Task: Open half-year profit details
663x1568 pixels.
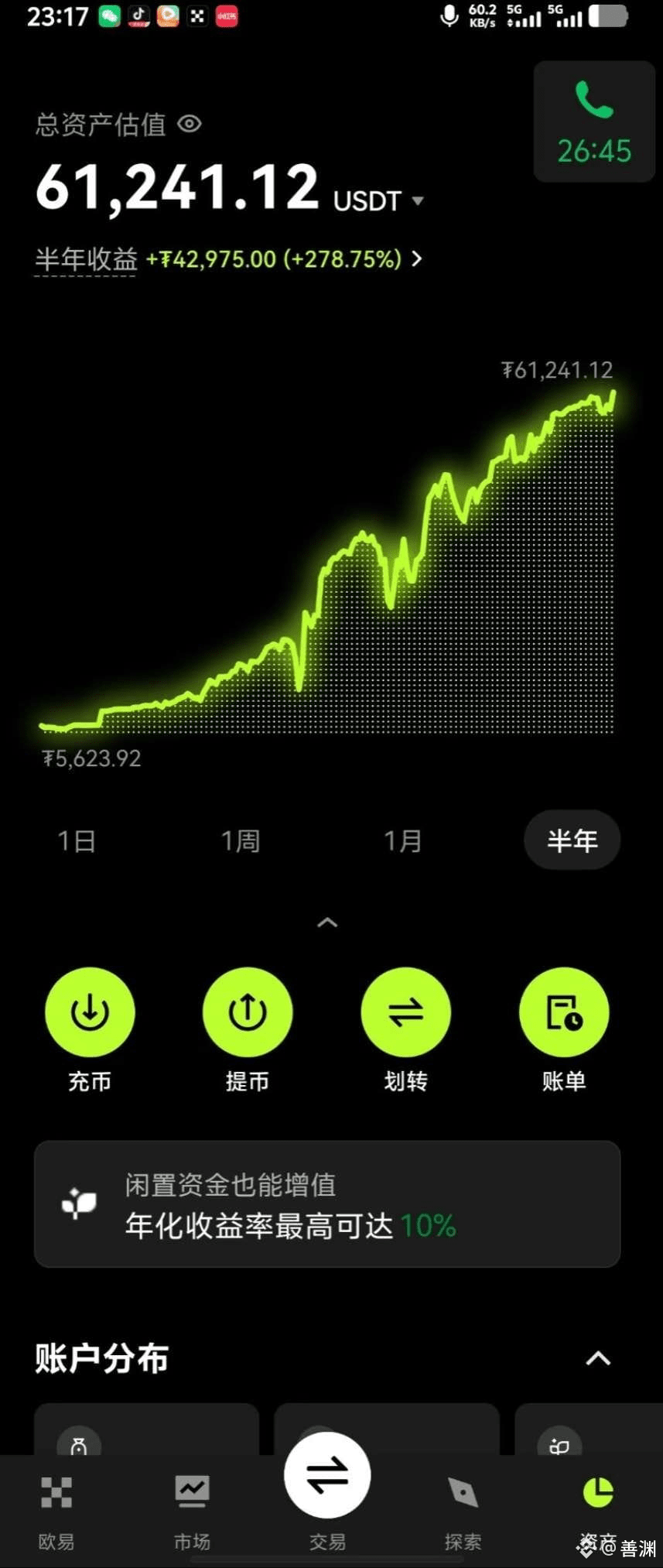Action: tap(416, 258)
